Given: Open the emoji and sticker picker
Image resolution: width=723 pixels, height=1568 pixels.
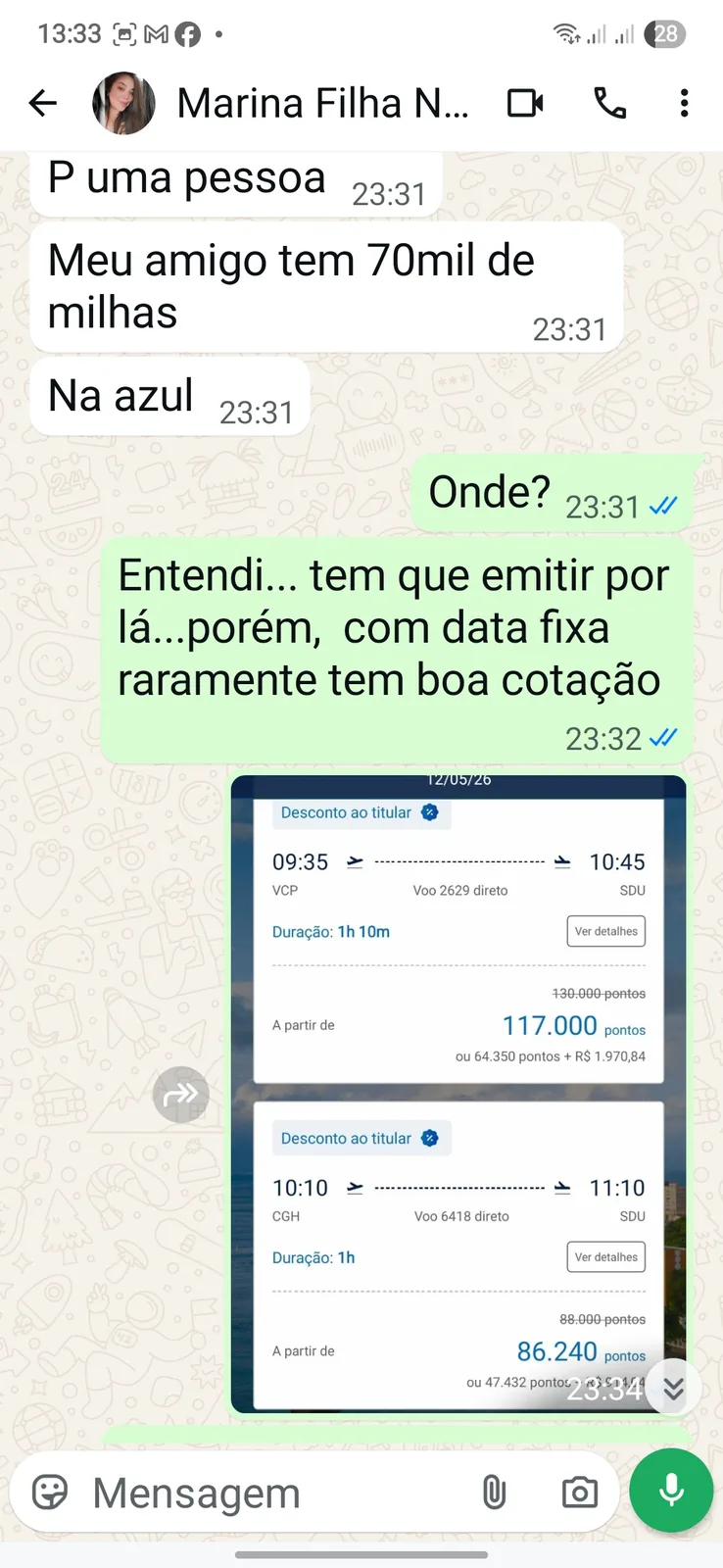Looking at the screenshot, I should 50,1493.
